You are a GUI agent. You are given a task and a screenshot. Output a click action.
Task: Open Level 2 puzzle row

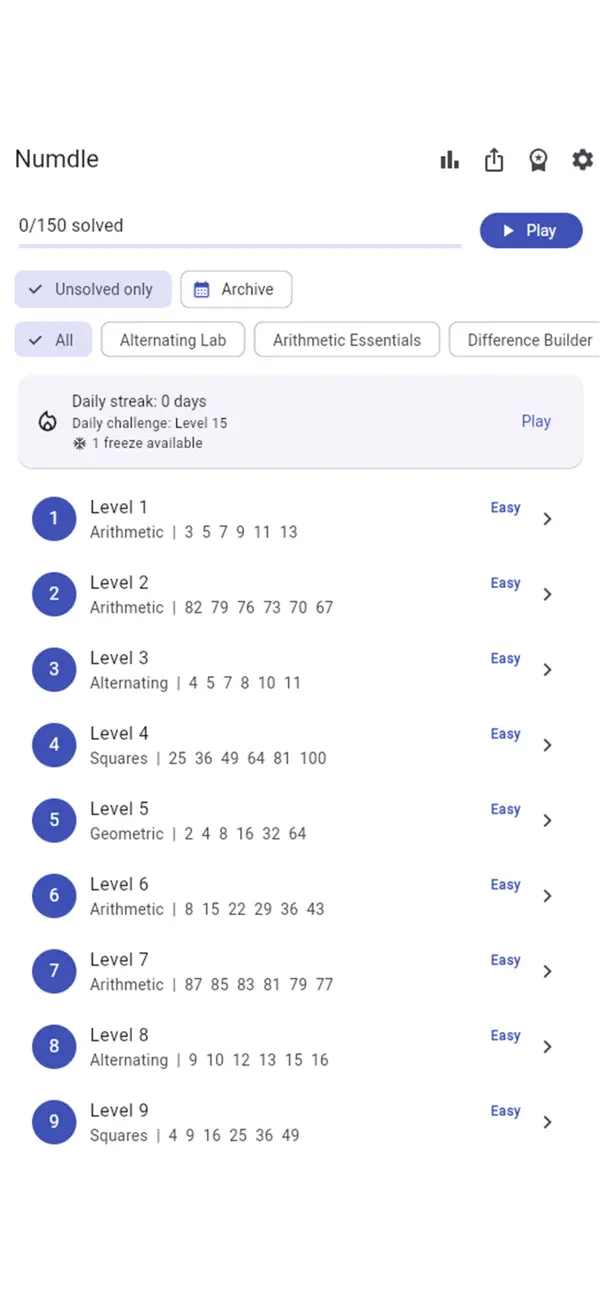pyautogui.click(x=300, y=594)
